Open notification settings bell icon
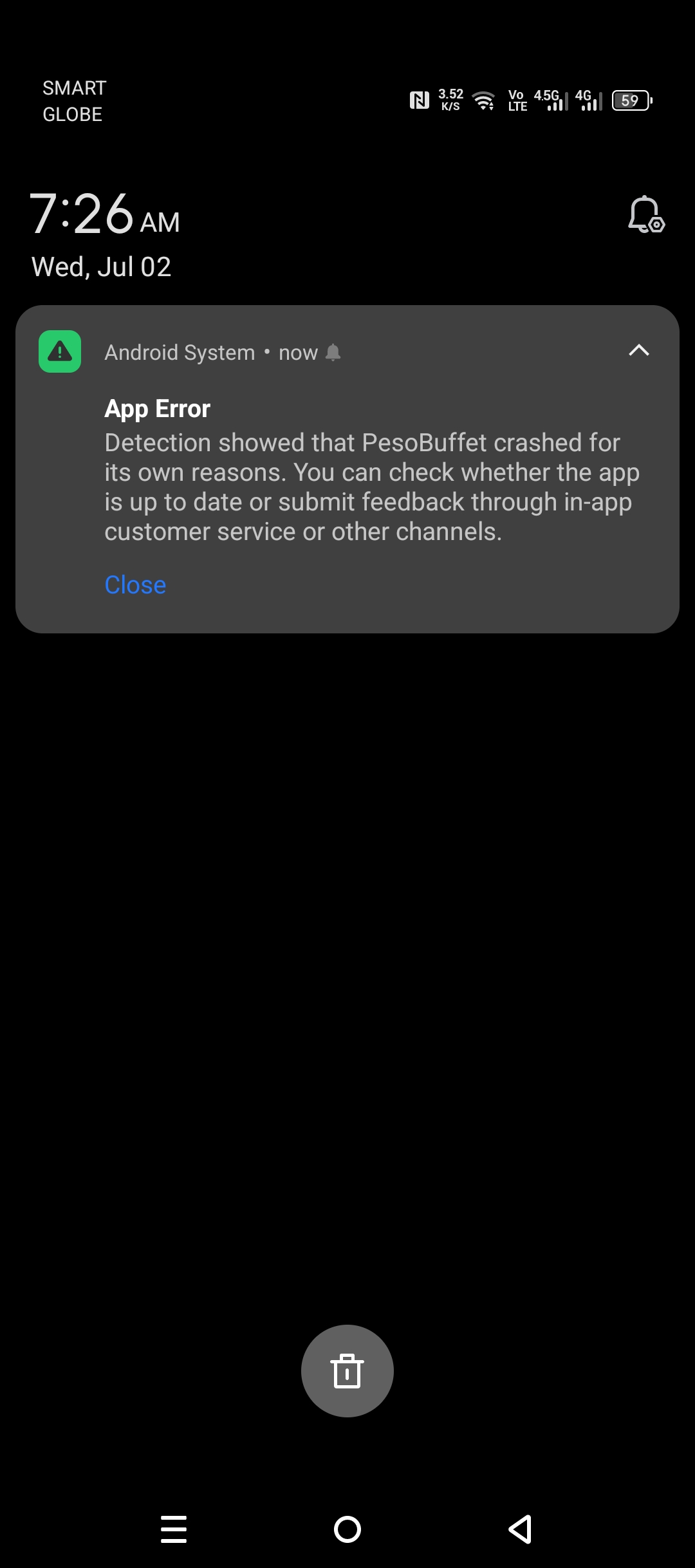Screen dimensions: 695x1568 pos(646,214)
